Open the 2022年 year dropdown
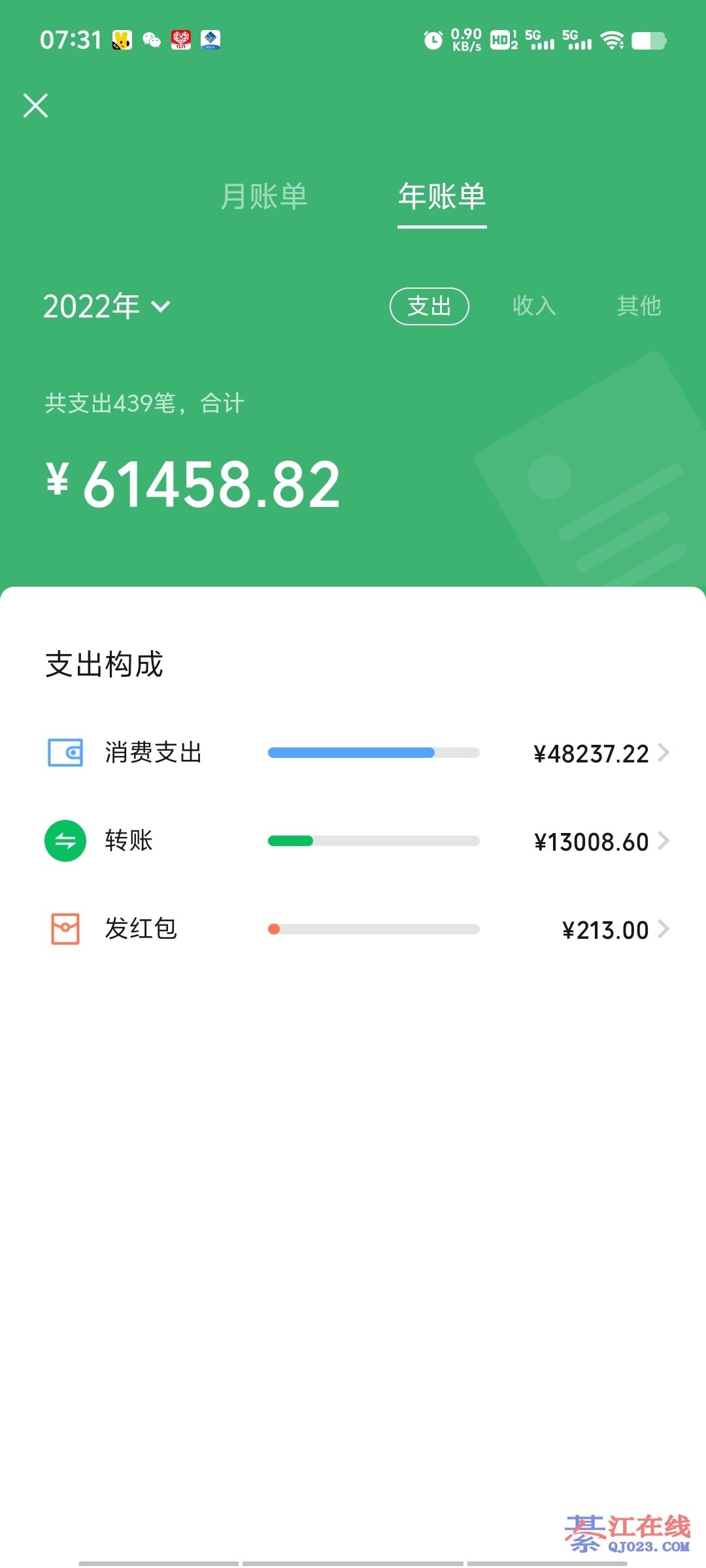Viewport: 706px width, 1568px height. pyautogui.click(x=107, y=306)
